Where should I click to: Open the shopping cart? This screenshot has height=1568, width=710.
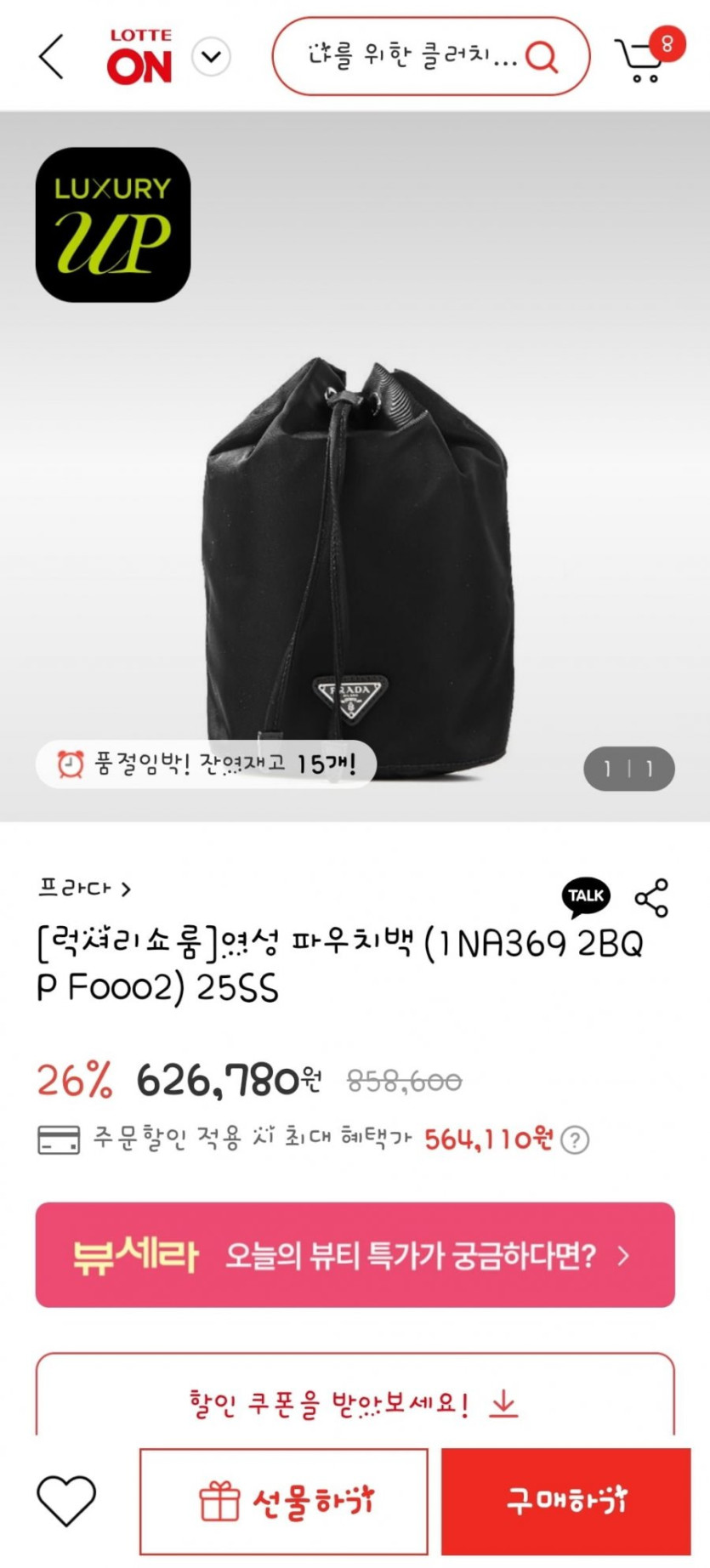pyautogui.click(x=644, y=58)
